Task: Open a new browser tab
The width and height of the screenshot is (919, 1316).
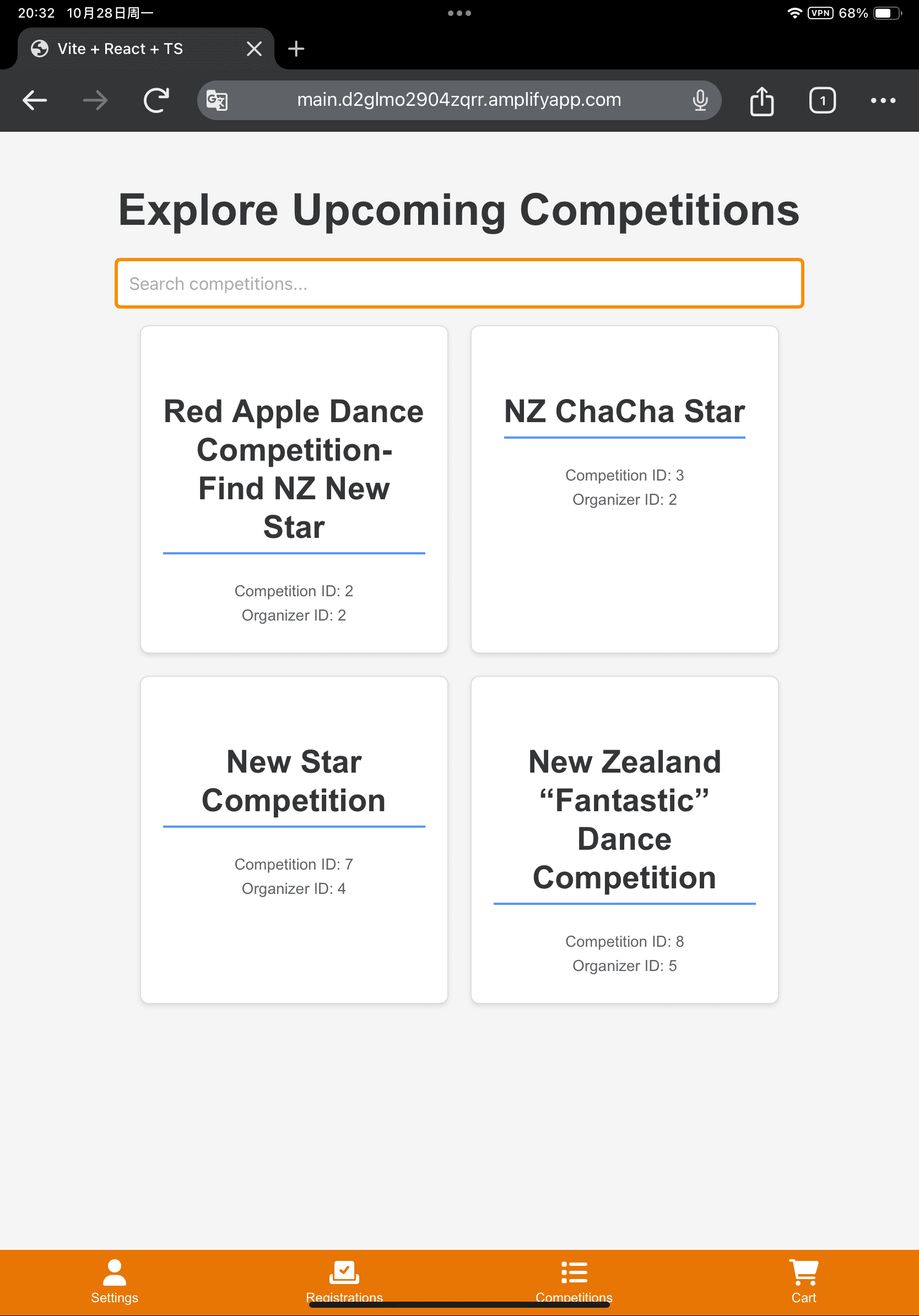Action: coord(296,48)
